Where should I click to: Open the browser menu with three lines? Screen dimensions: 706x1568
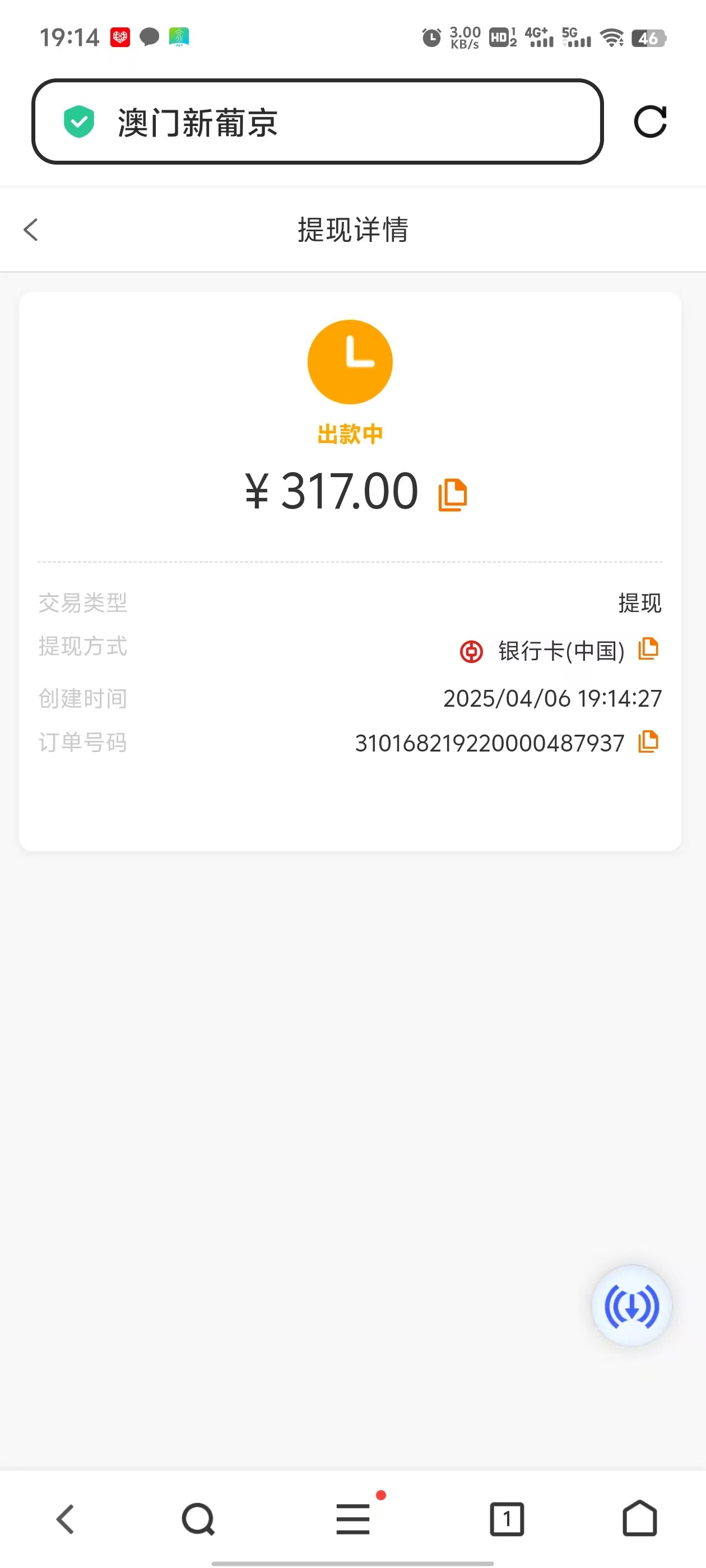(x=354, y=1519)
